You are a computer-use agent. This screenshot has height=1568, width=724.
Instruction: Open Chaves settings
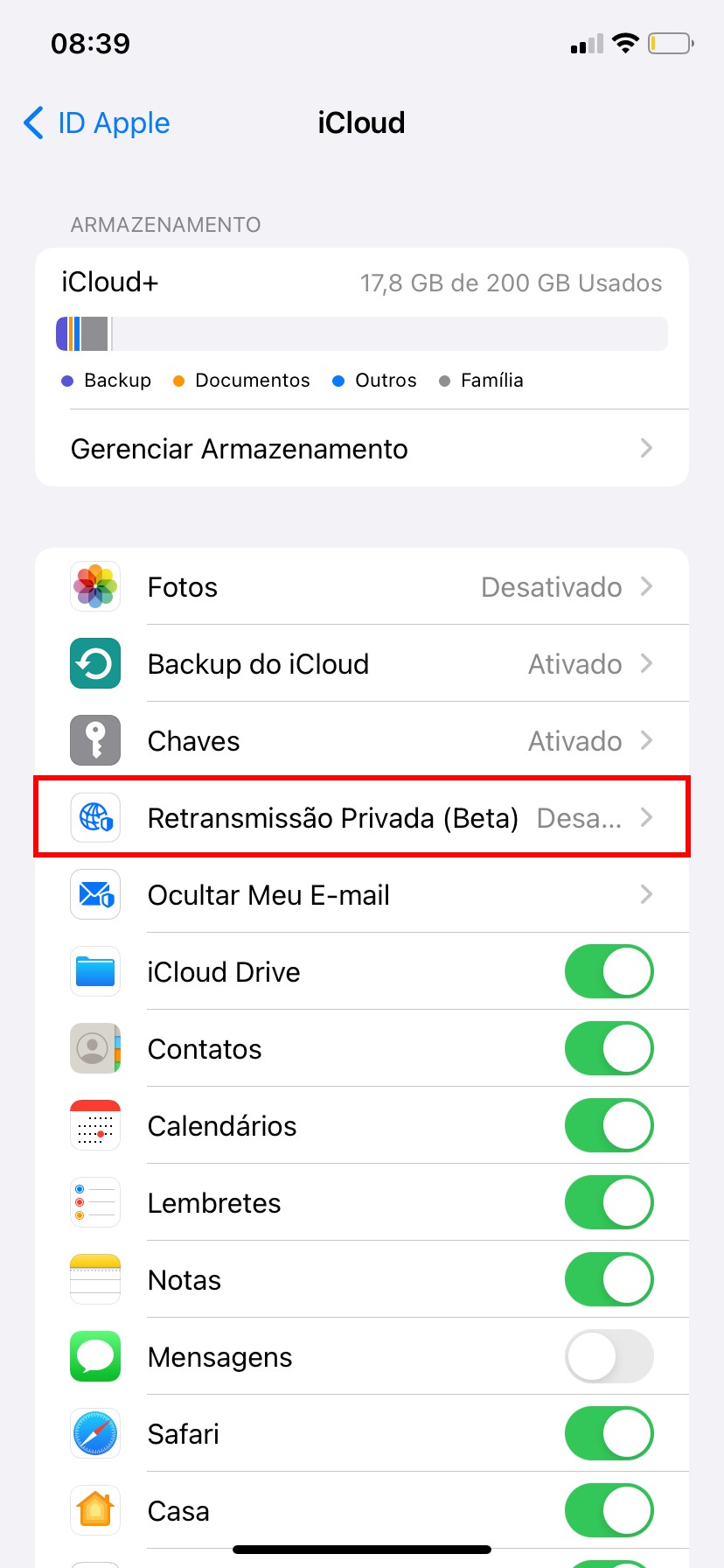[x=361, y=741]
